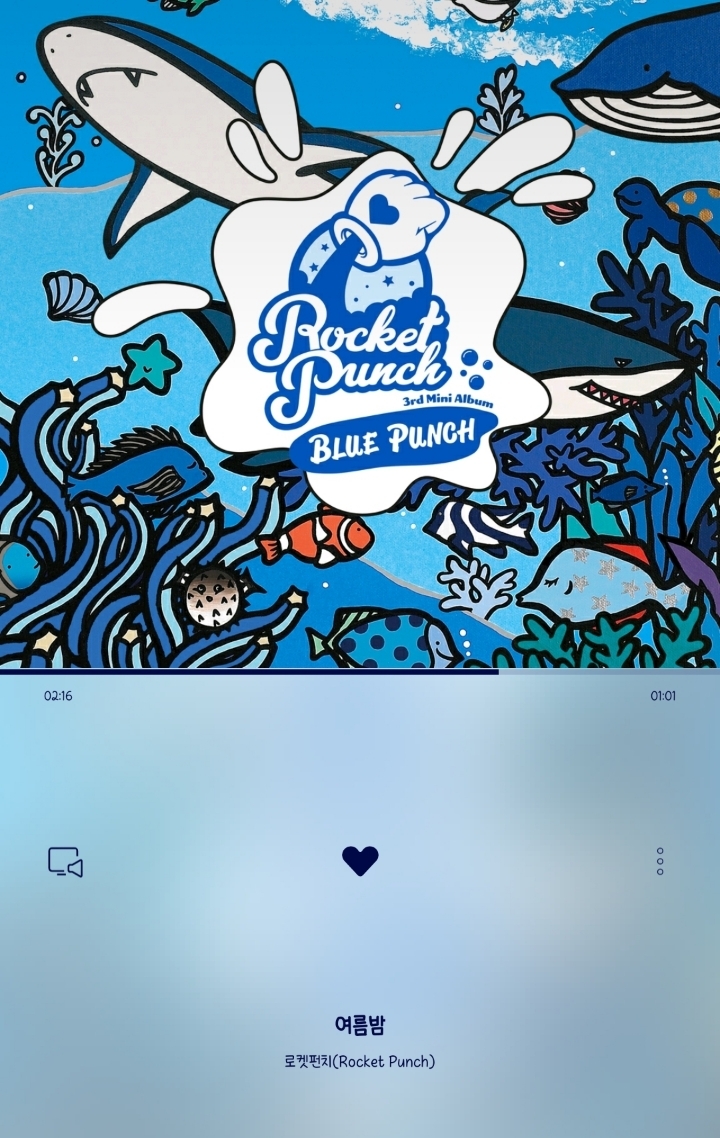Open the three-dot more options menu
This screenshot has height=1138, width=720.
click(660, 861)
